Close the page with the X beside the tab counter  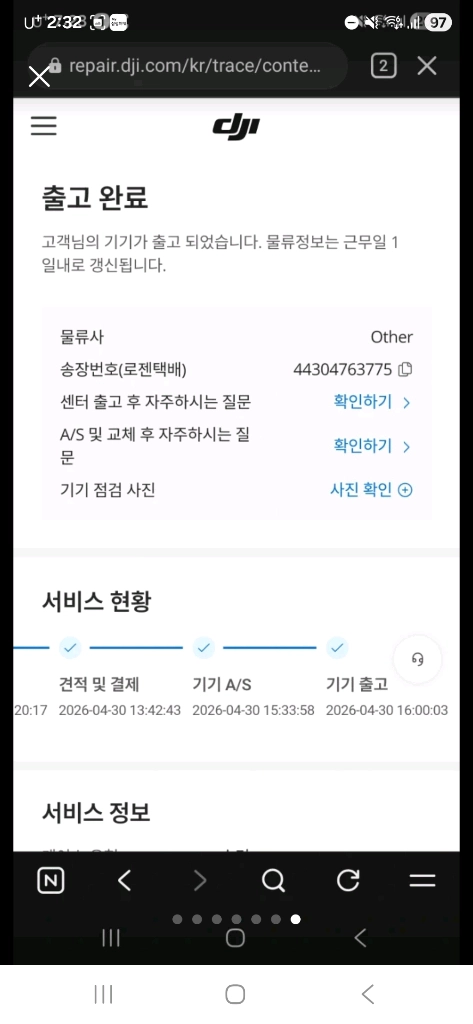(427, 66)
